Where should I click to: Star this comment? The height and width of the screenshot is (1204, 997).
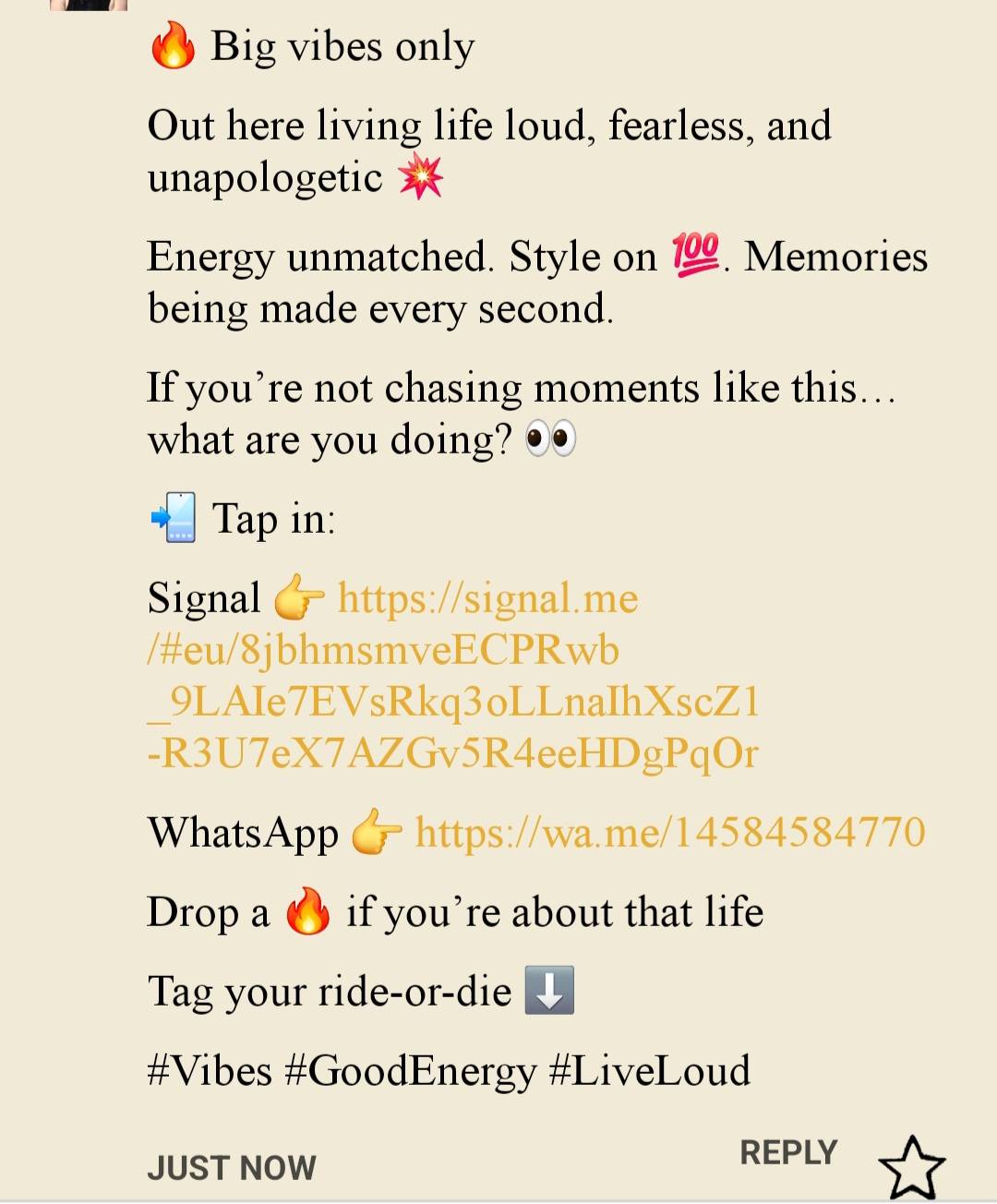click(912, 1167)
